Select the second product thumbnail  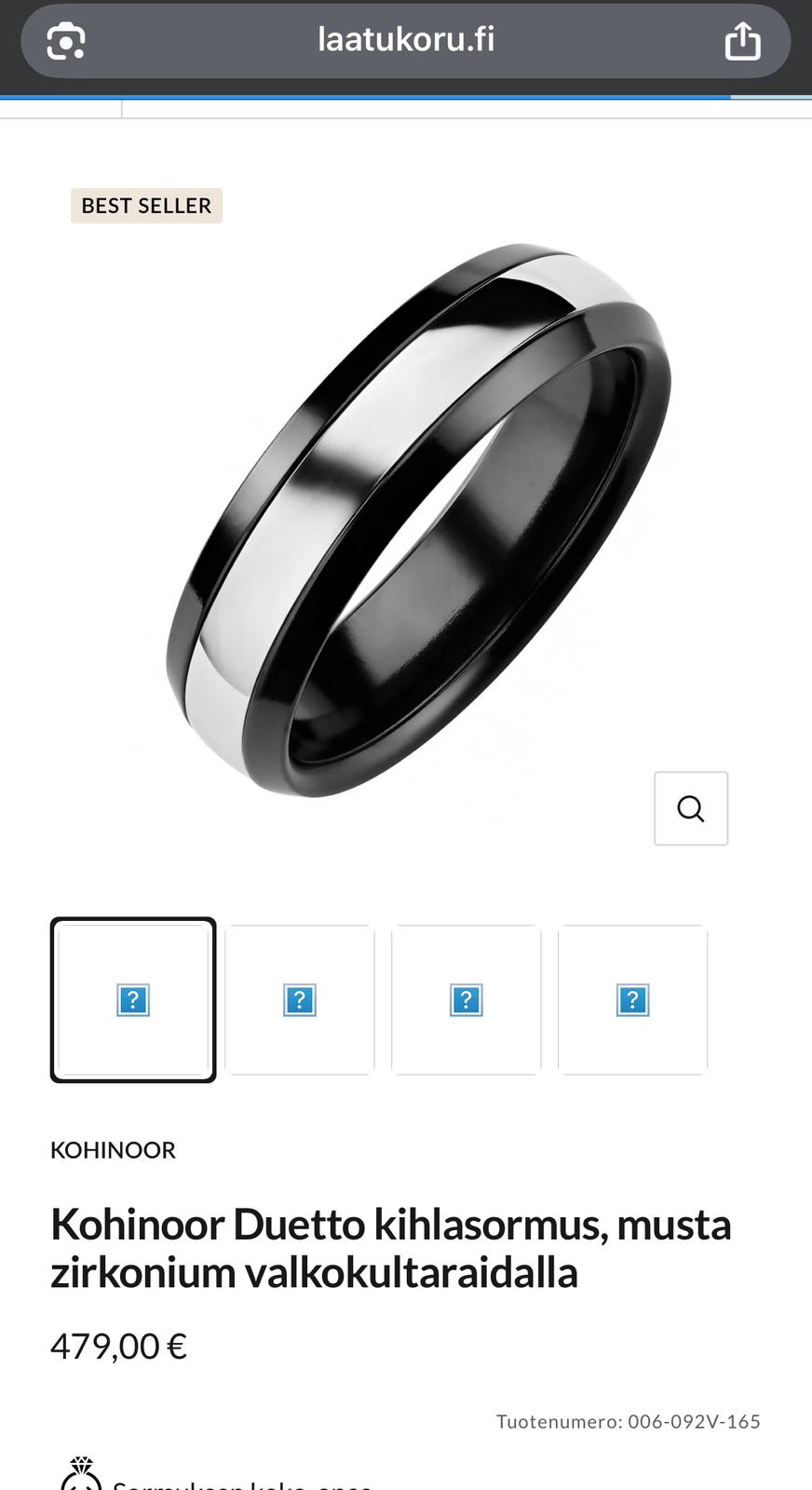pyautogui.click(x=300, y=1000)
